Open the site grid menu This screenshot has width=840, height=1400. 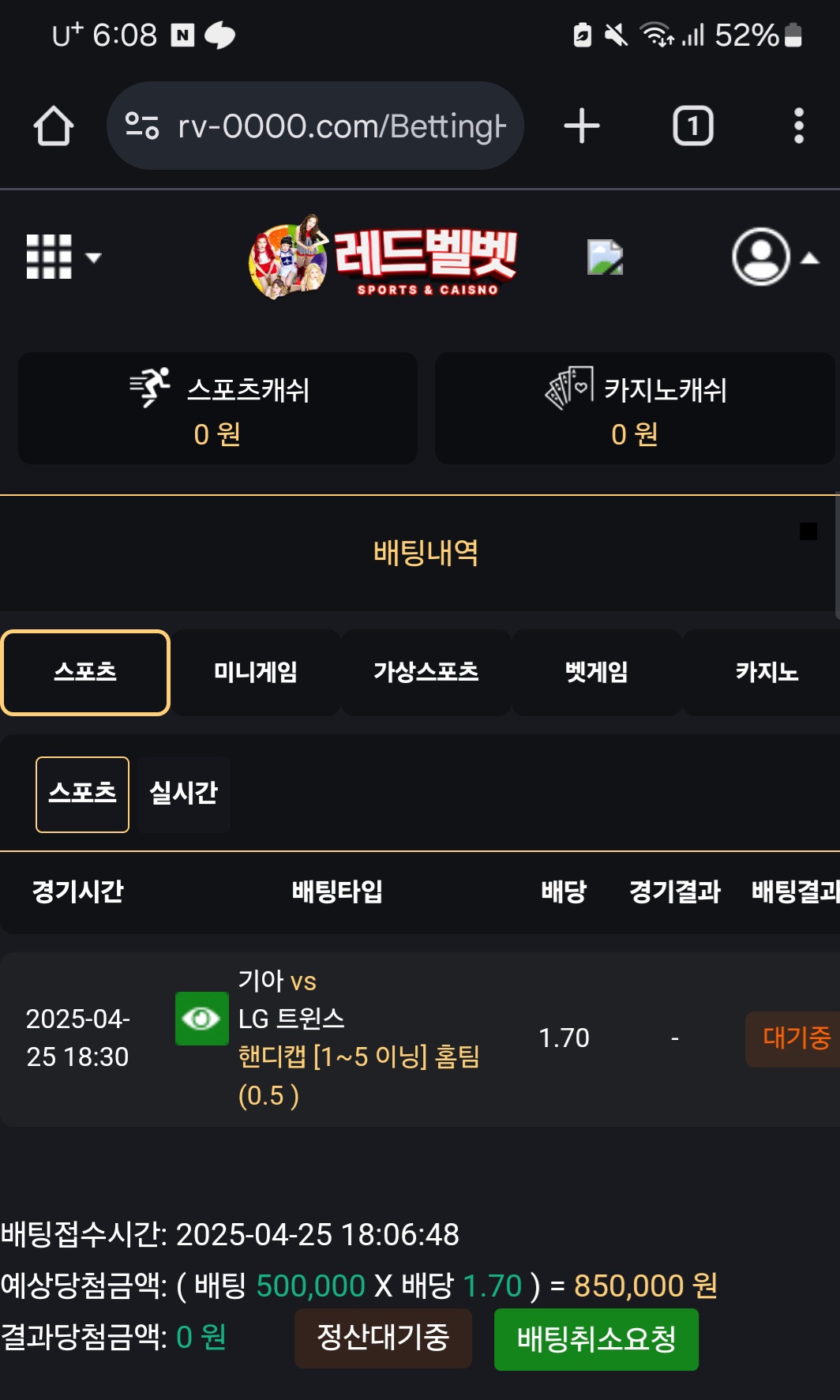63,257
